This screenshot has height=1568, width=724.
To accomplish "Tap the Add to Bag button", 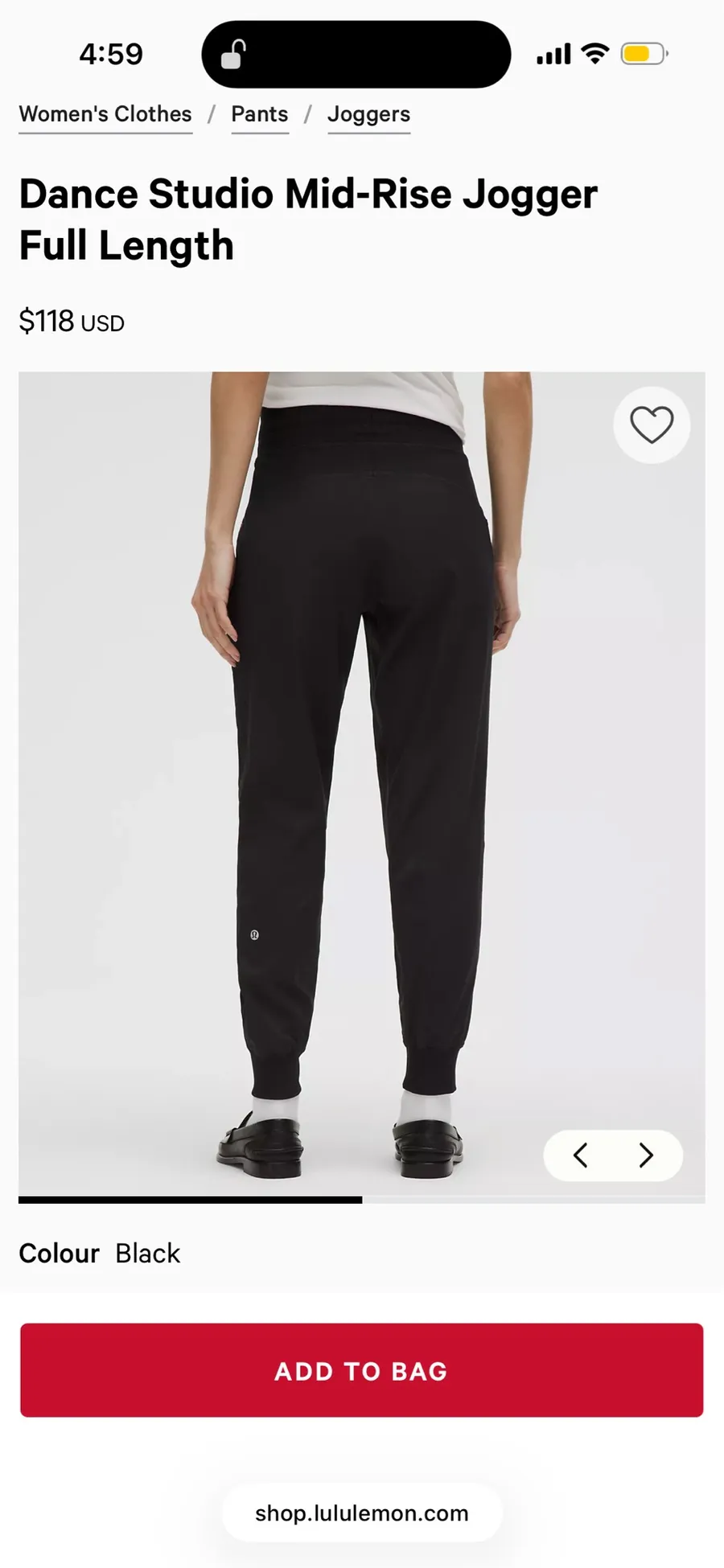I will click(362, 1370).
